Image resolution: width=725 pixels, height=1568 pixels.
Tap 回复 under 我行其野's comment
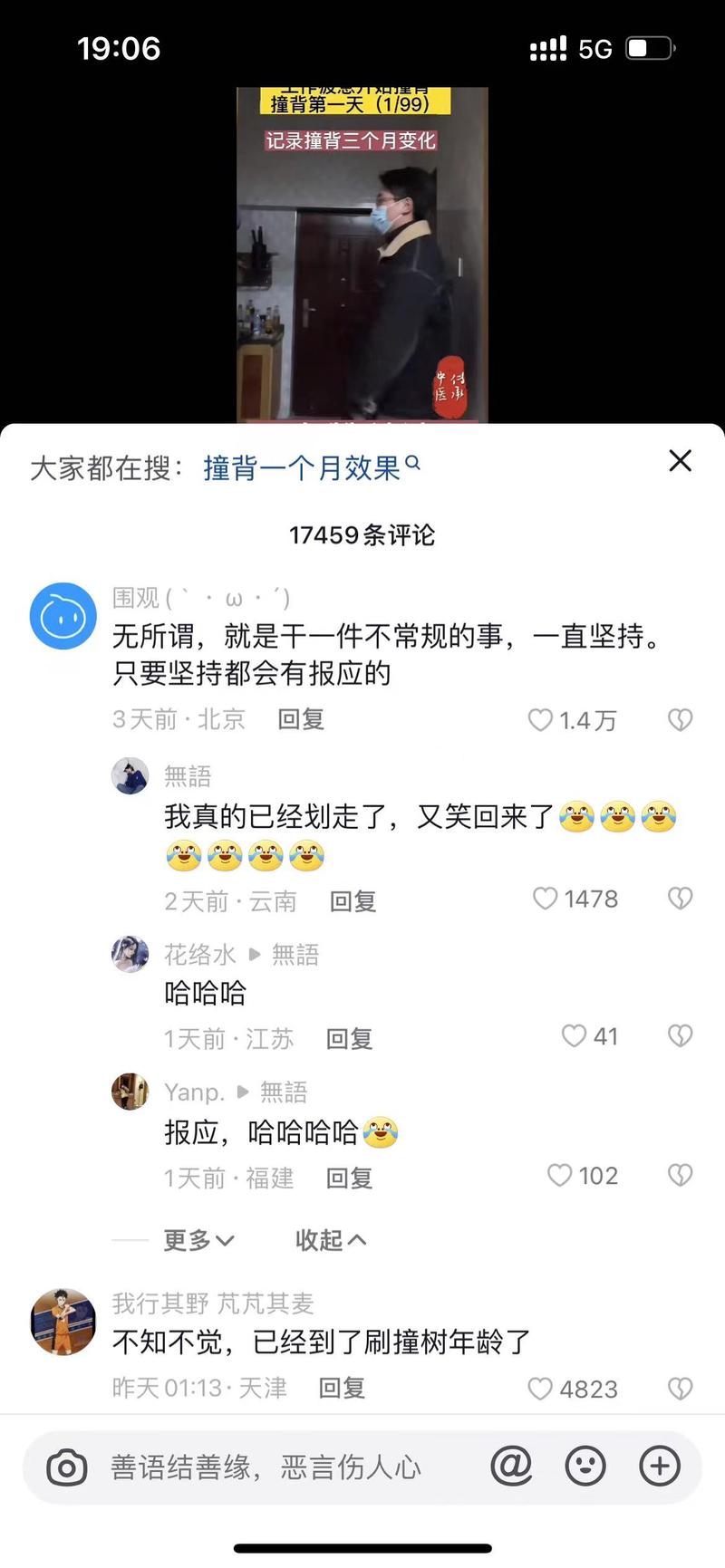point(341,1389)
